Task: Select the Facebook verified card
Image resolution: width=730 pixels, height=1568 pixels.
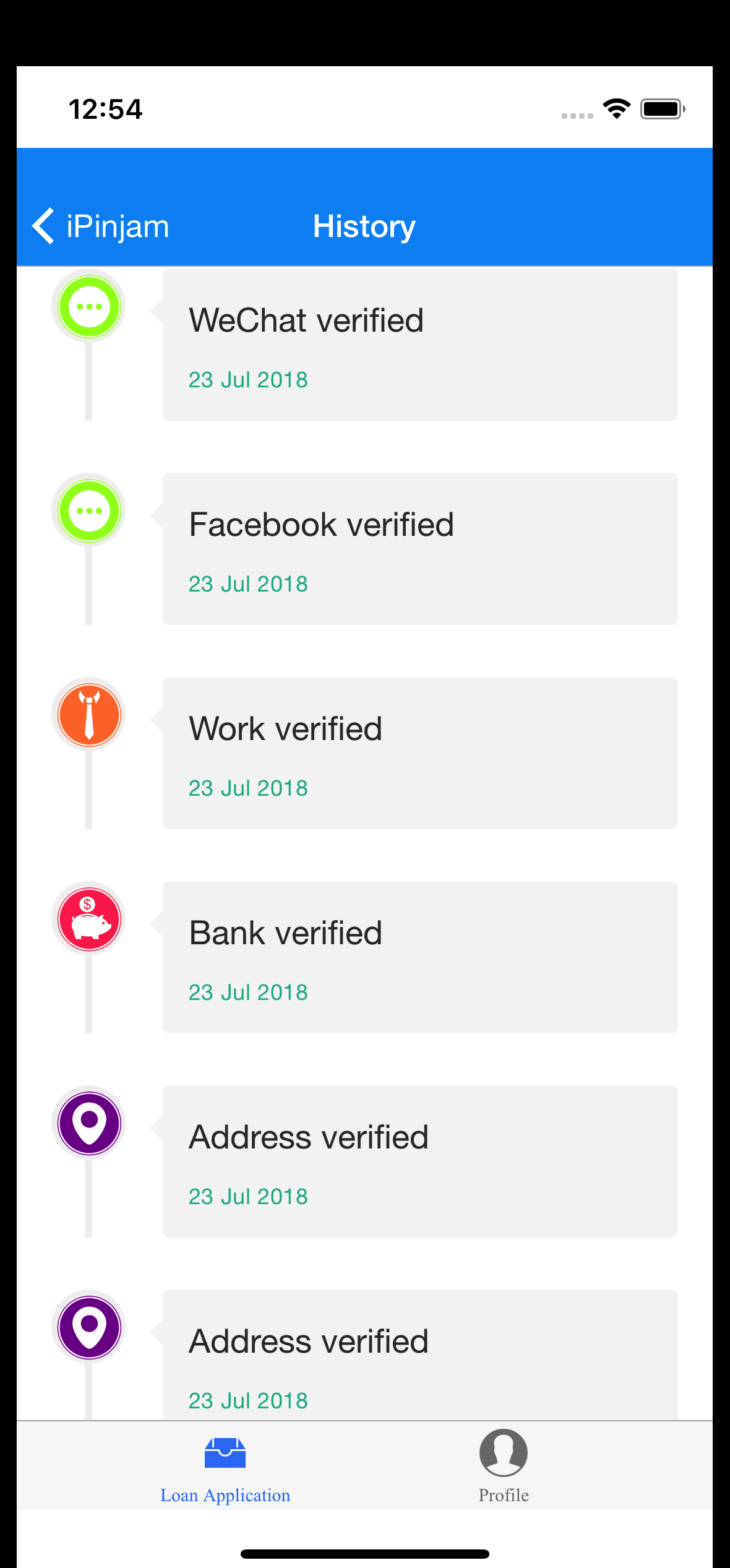Action: click(x=419, y=549)
